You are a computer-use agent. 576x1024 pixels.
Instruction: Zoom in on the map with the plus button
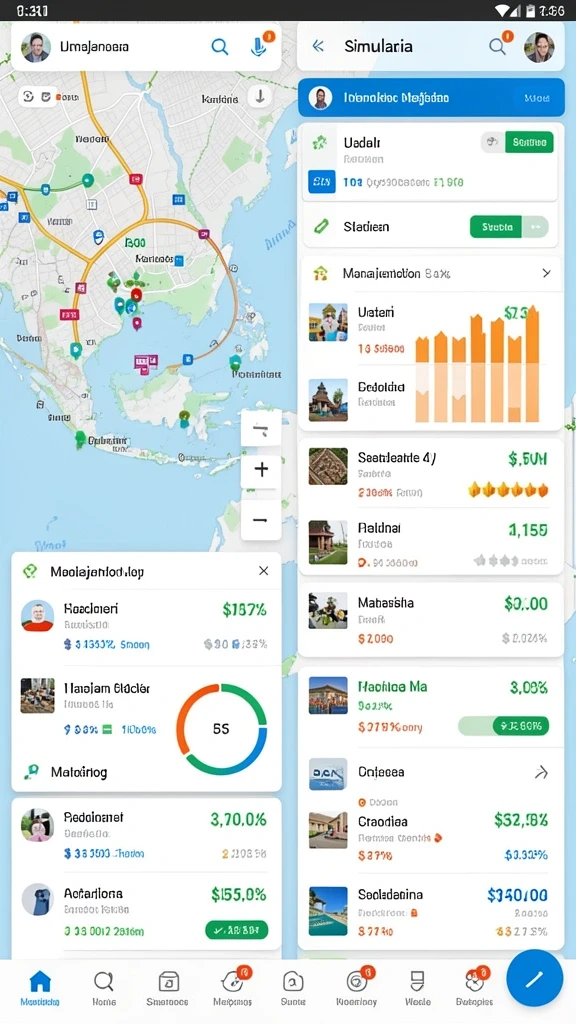click(261, 469)
